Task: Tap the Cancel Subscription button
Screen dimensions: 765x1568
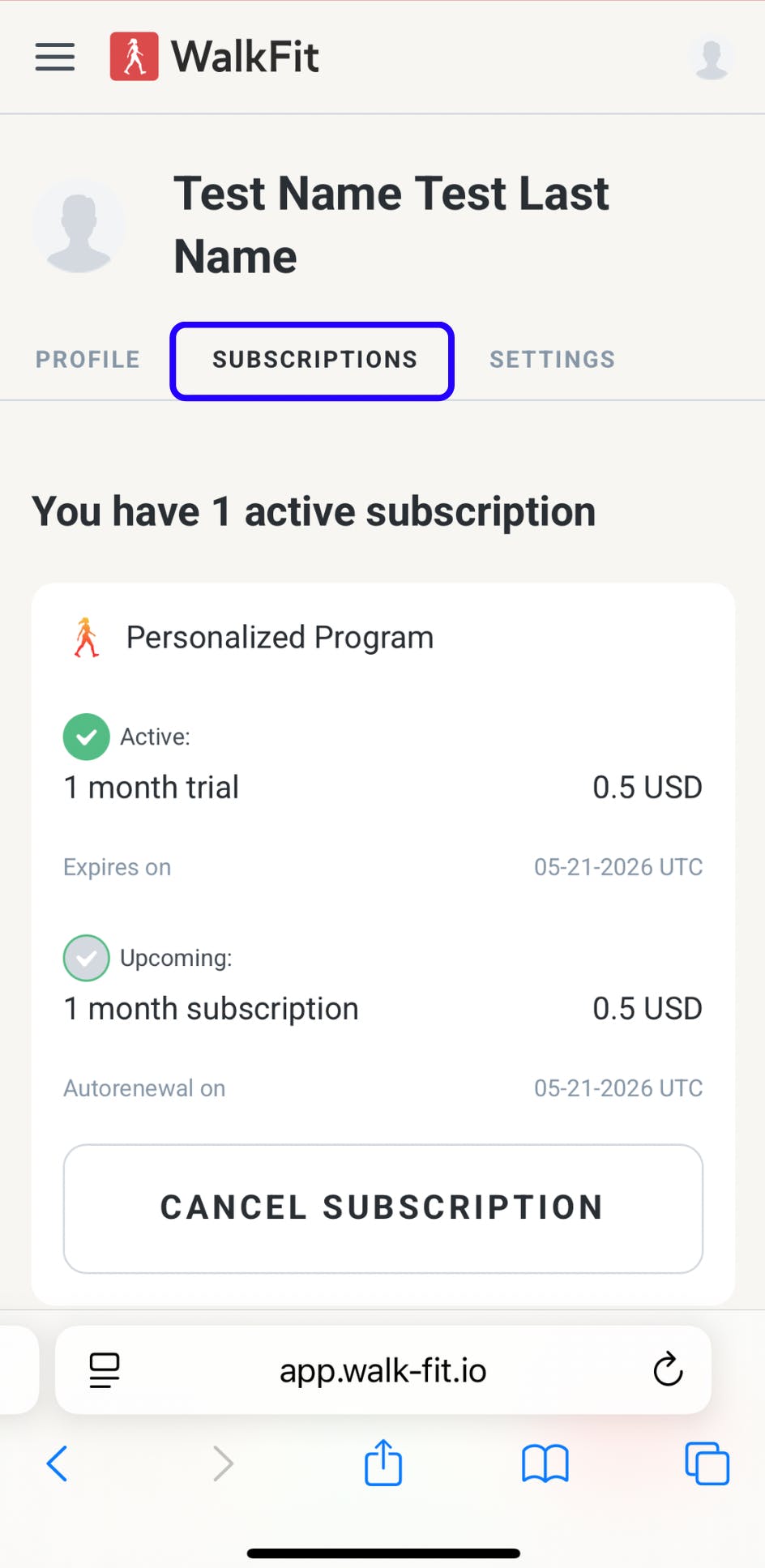Action: [x=382, y=1208]
